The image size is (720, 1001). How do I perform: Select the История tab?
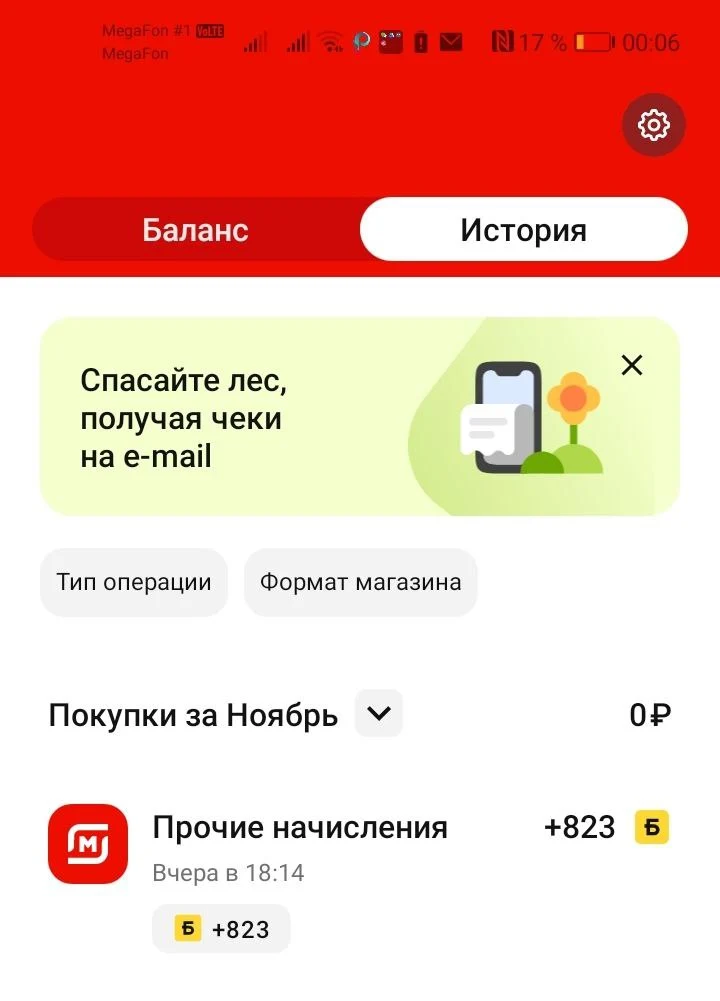(523, 229)
